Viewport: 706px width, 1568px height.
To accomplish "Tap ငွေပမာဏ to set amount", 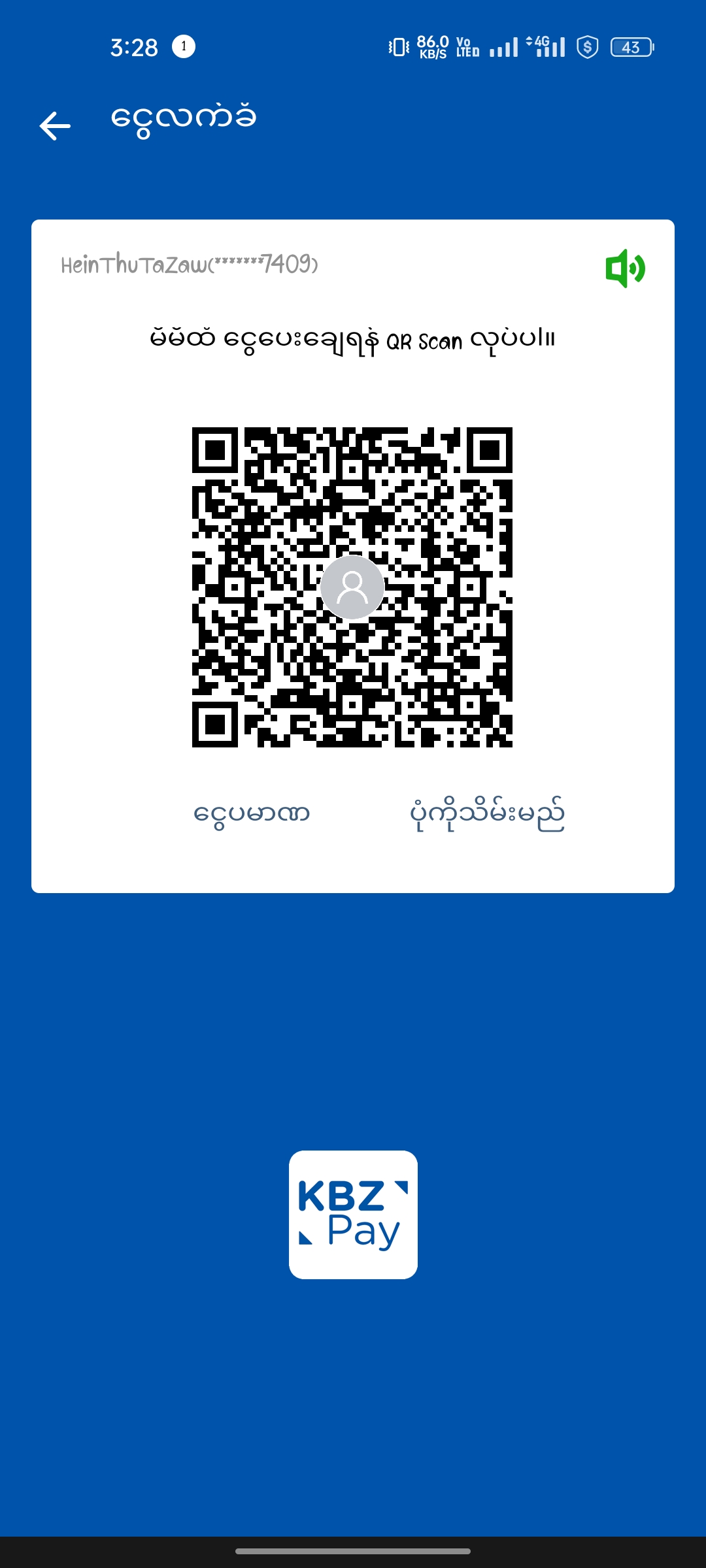I will 252,814.
